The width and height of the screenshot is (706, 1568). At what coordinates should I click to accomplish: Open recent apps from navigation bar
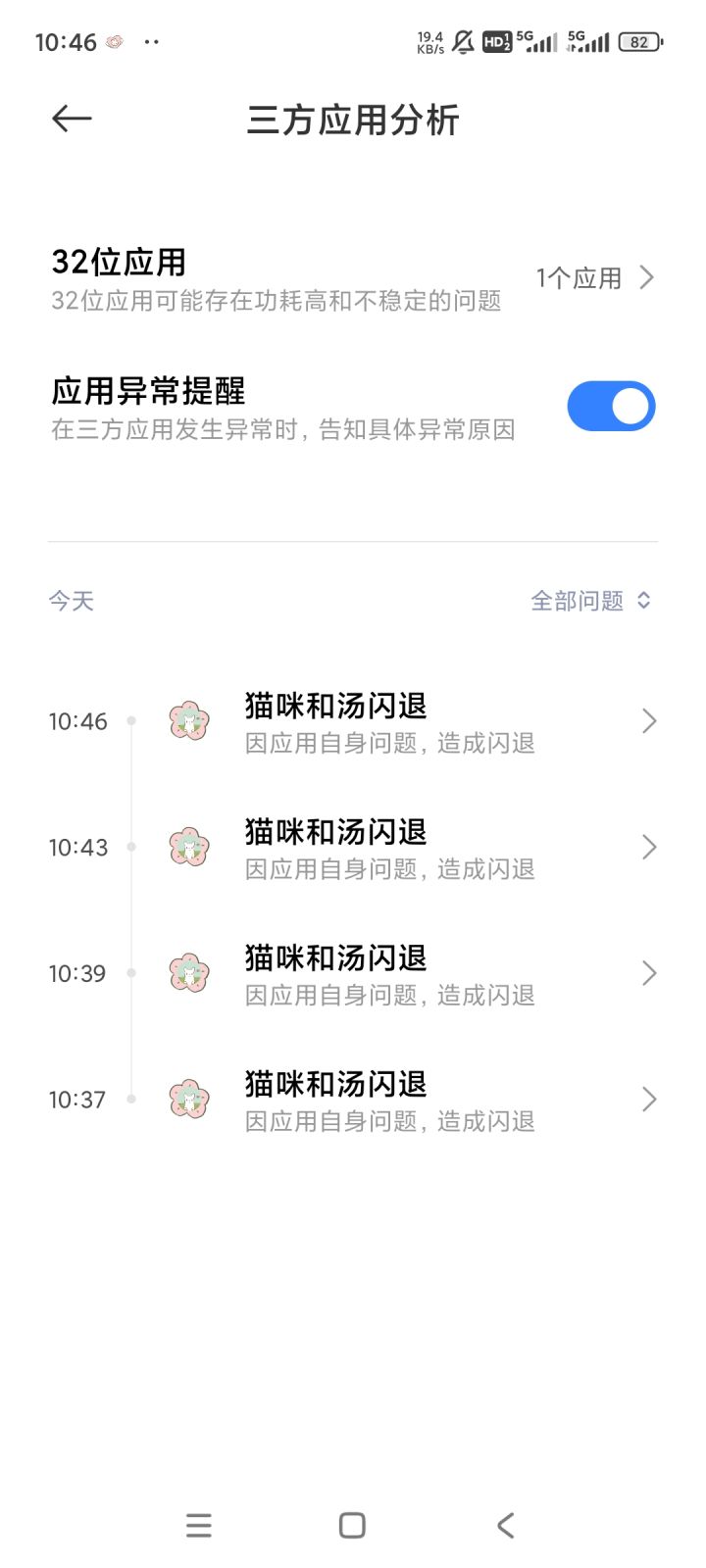199,1525
